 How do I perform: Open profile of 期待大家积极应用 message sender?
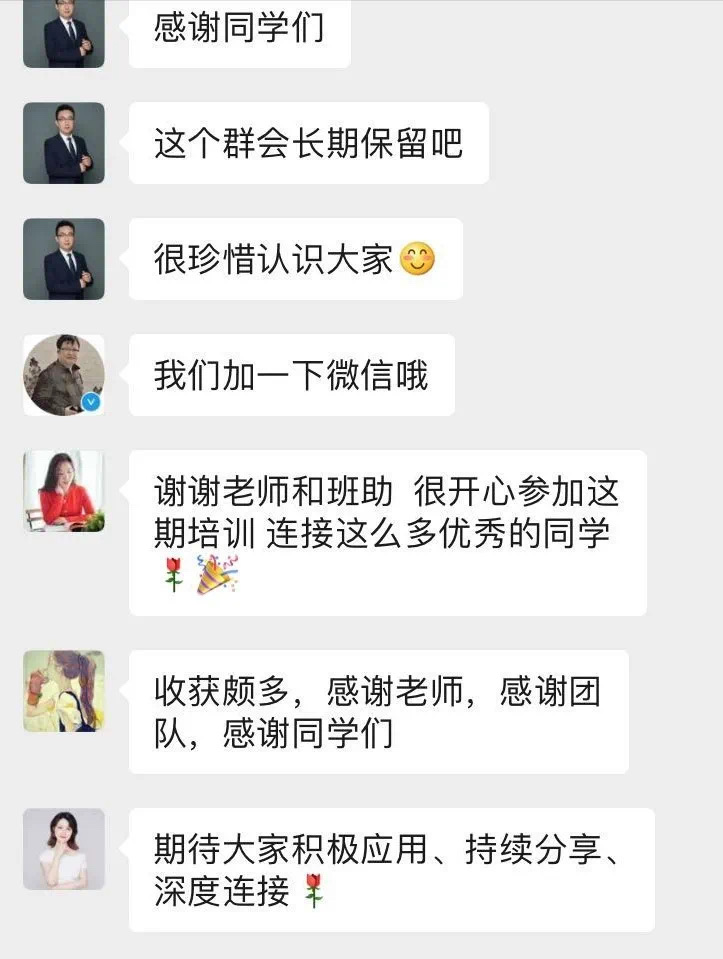[64, 849]
